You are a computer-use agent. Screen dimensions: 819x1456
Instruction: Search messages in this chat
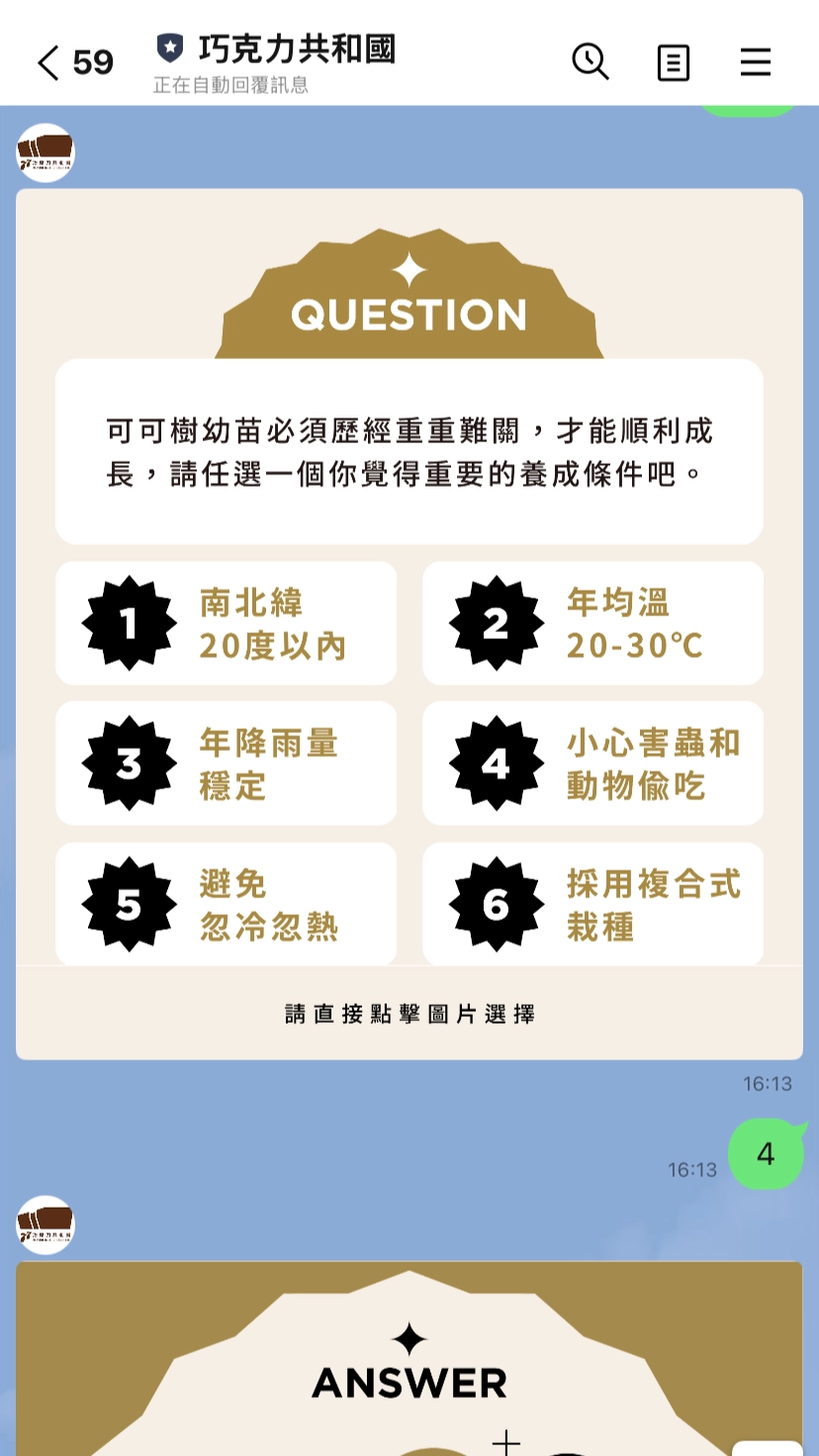click(591, 62)
